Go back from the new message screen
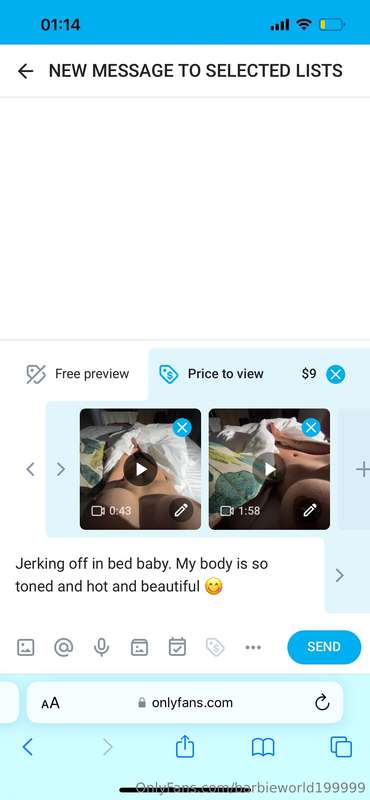This screenshot has width=370, height=800. point(25,71)
